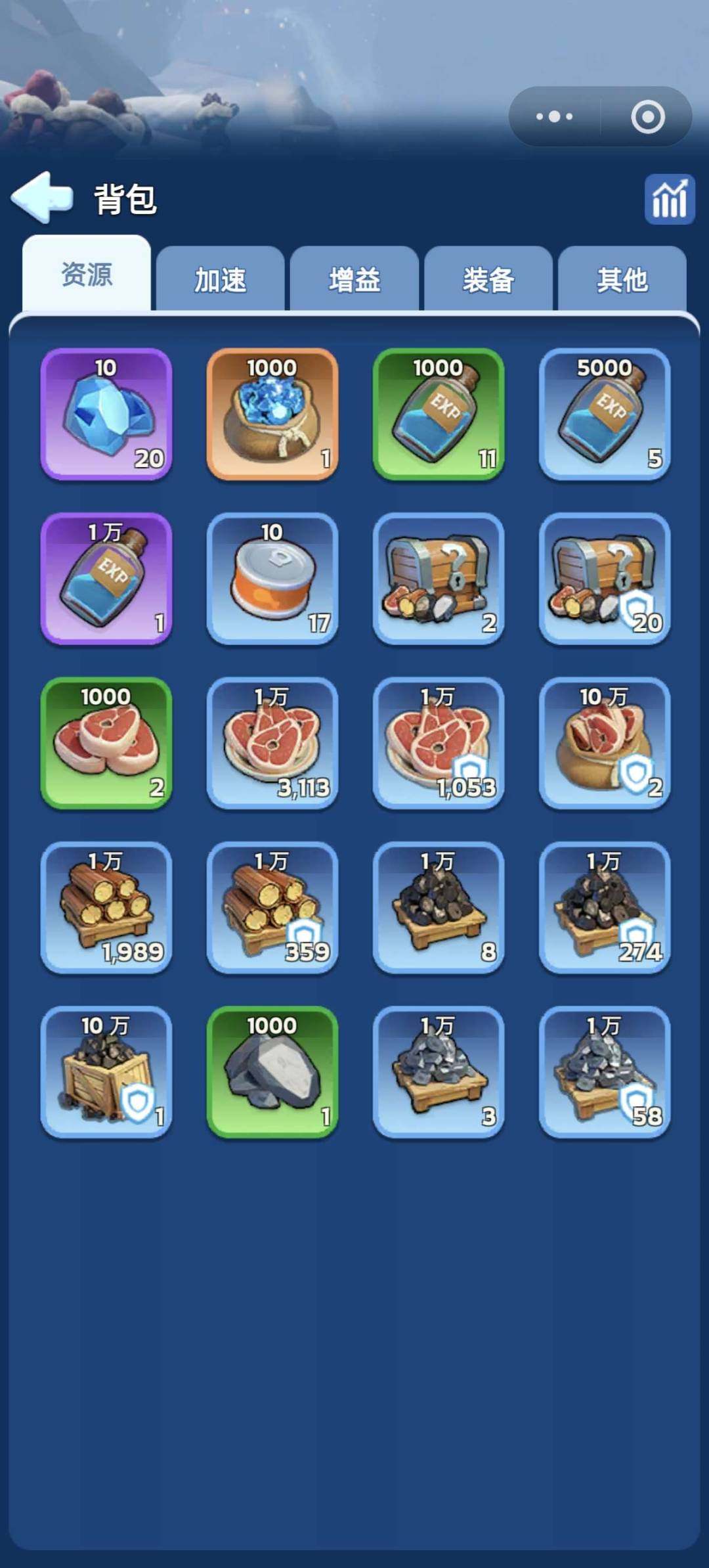Select the 资源 tab
The height and width of the screenshot is (1568, 709).
[87, 275]
